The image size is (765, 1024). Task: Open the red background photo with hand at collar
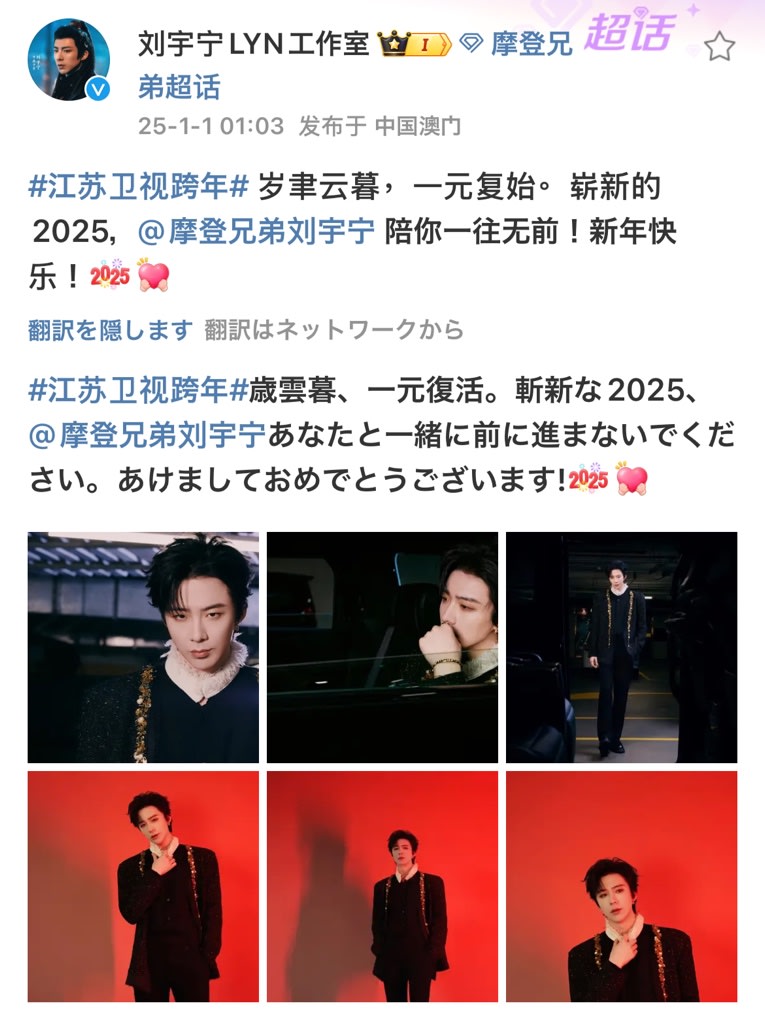click(621, 886)
